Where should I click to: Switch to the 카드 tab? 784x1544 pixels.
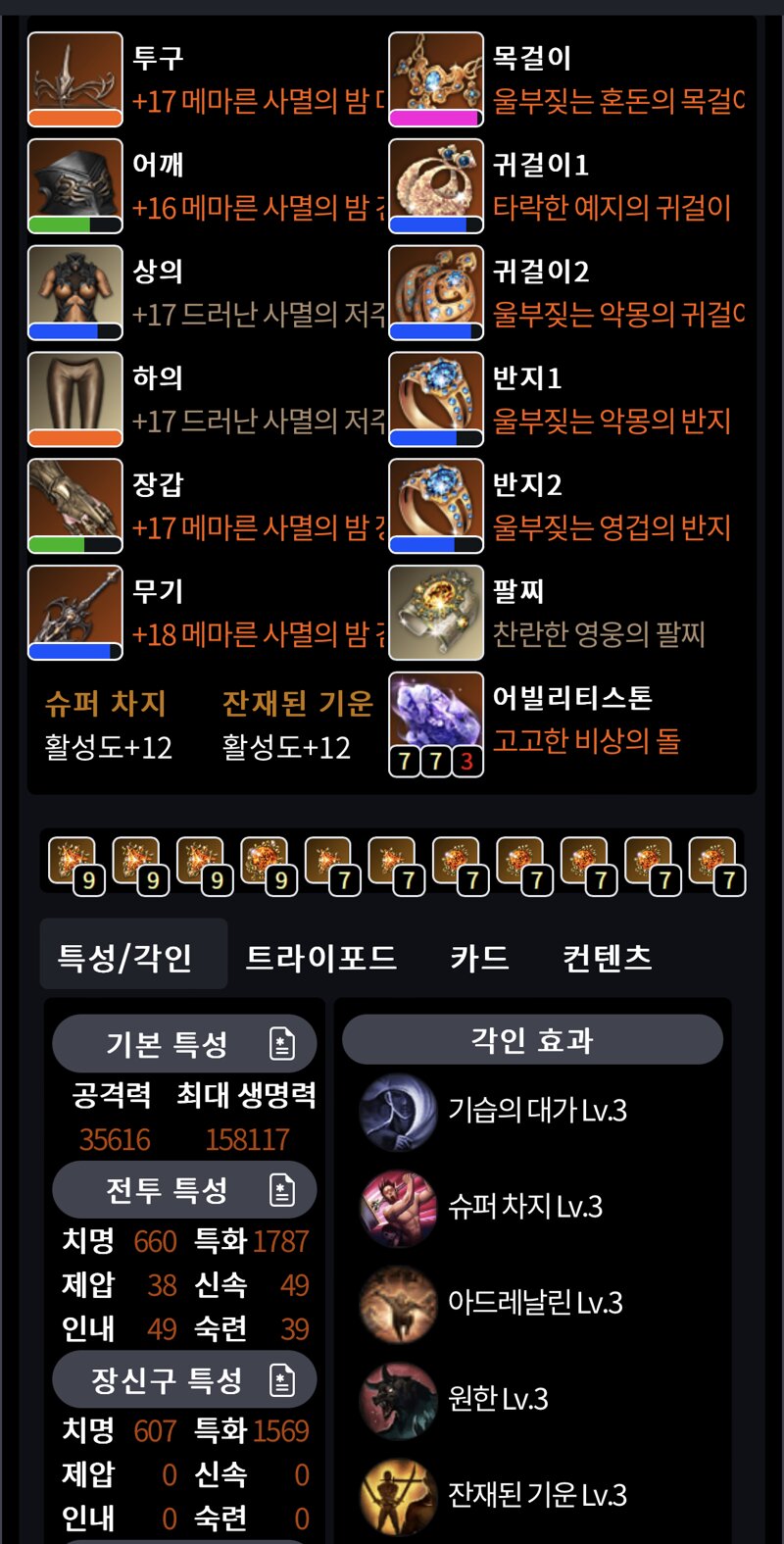click(479, 956)
